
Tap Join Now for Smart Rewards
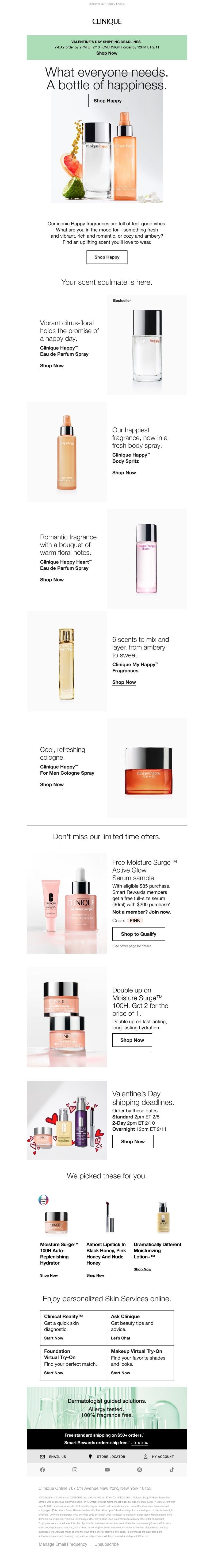click(x=140, y=1443)
